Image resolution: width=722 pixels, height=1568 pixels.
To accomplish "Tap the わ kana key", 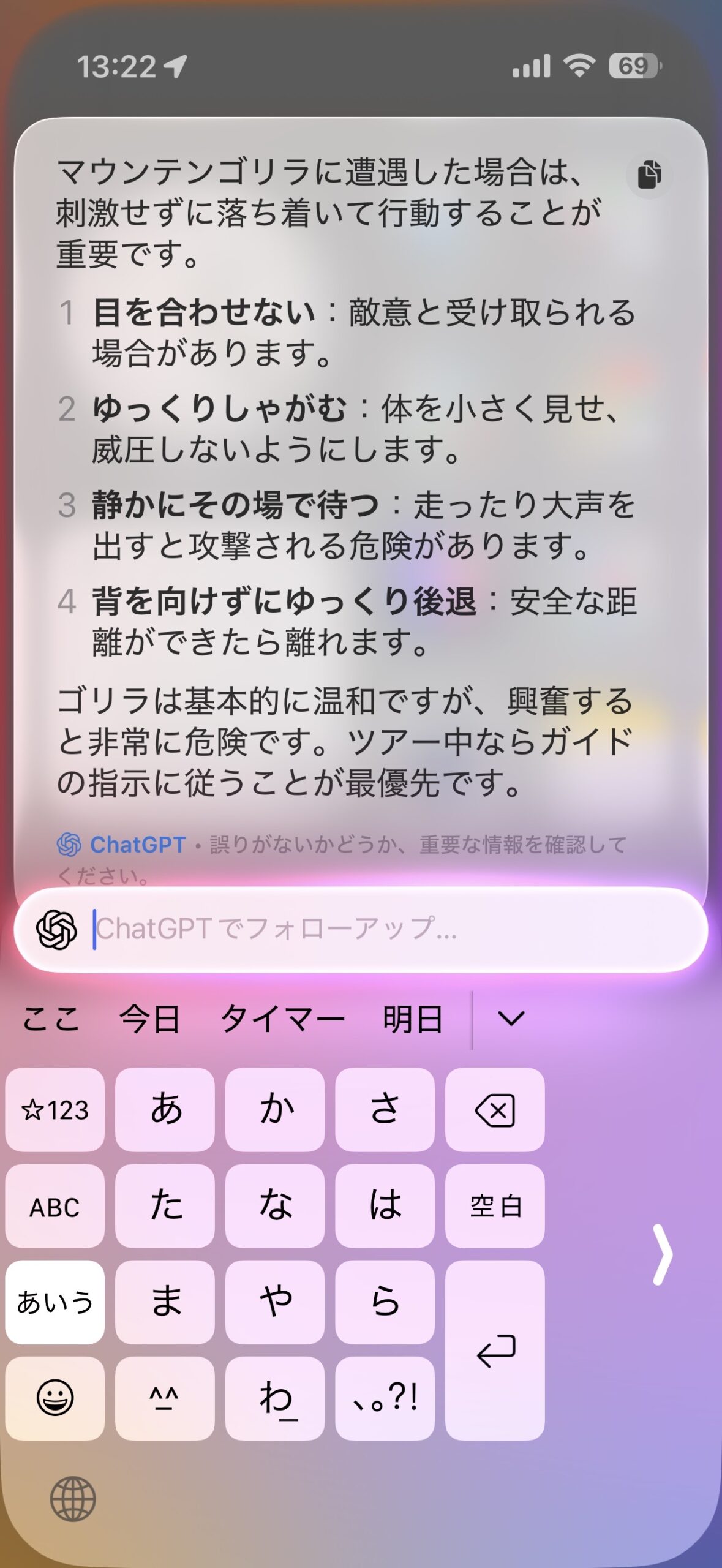I will coord(275,1398).
